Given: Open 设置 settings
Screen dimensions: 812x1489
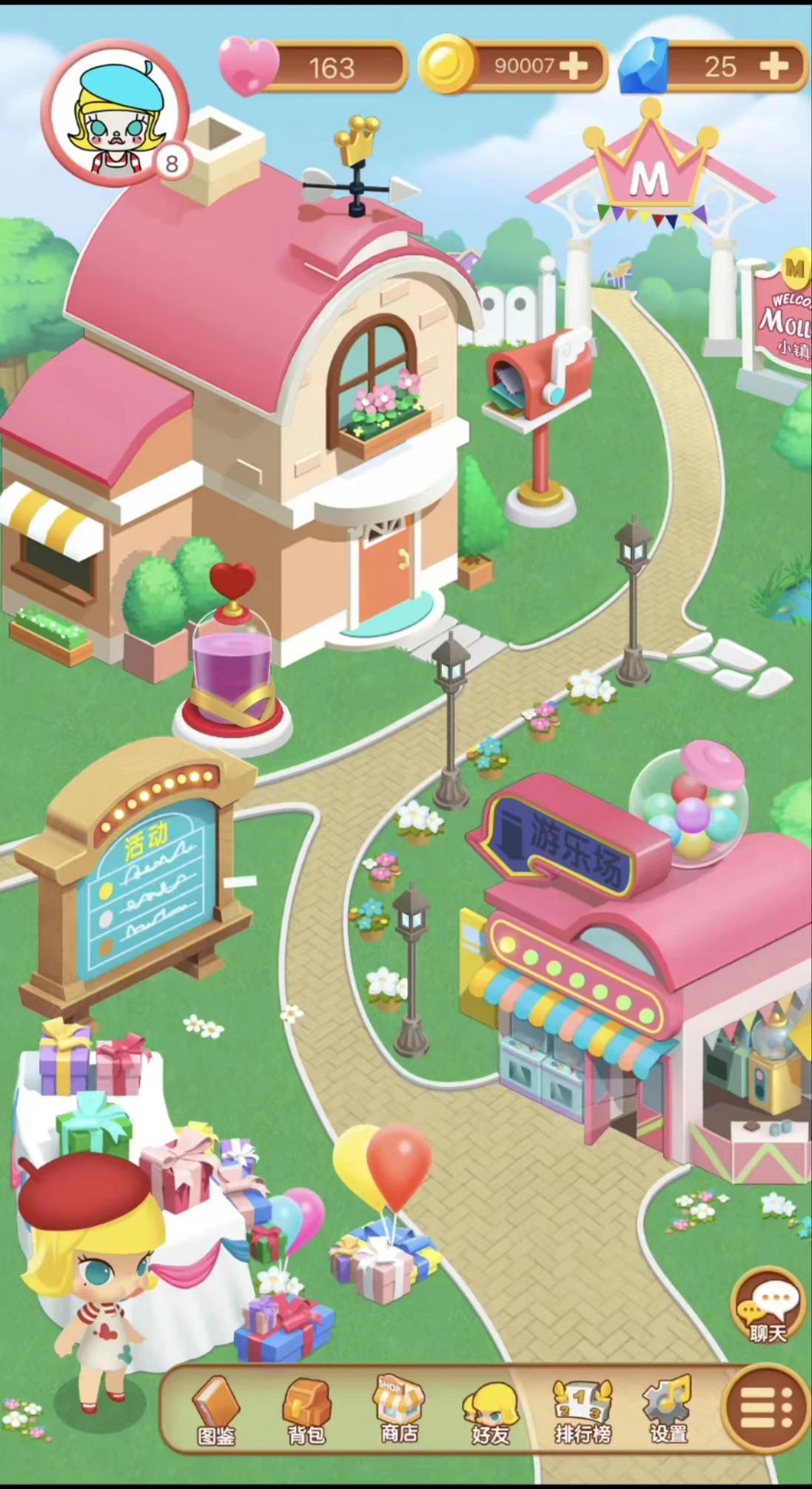Looking at the screenshot, I should pos(668,1412).
